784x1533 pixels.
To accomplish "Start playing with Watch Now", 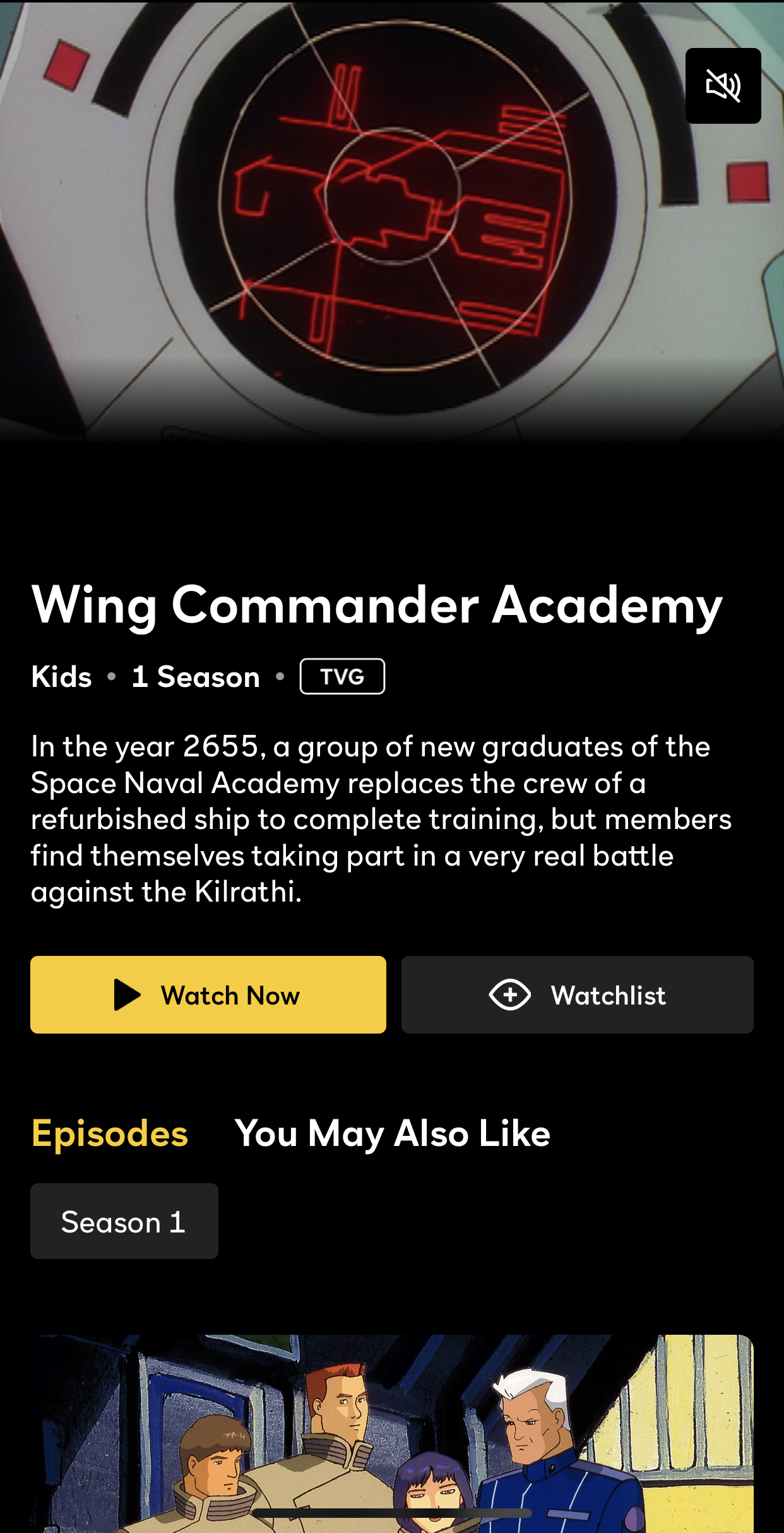I will [208, 994].
